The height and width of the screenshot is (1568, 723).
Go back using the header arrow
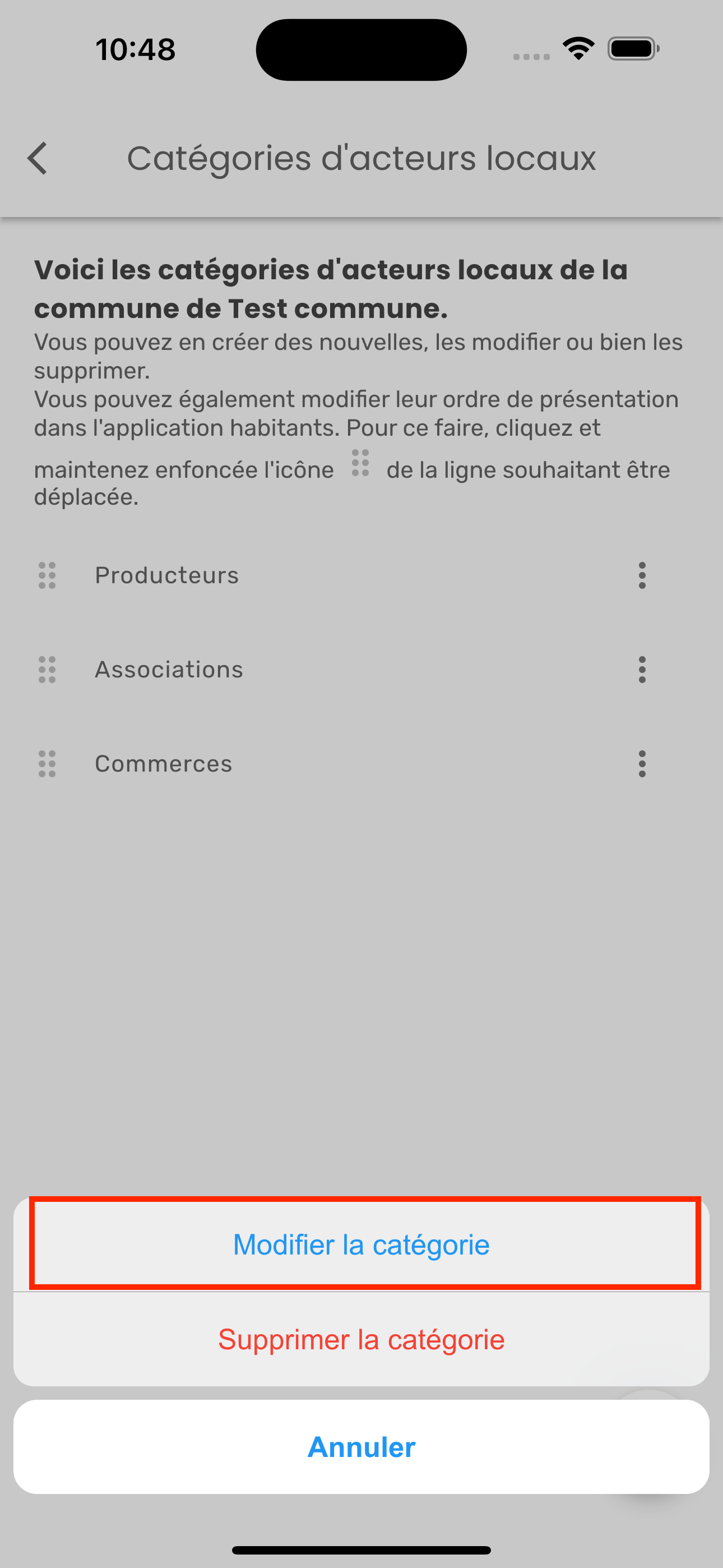tap(38, 158)
